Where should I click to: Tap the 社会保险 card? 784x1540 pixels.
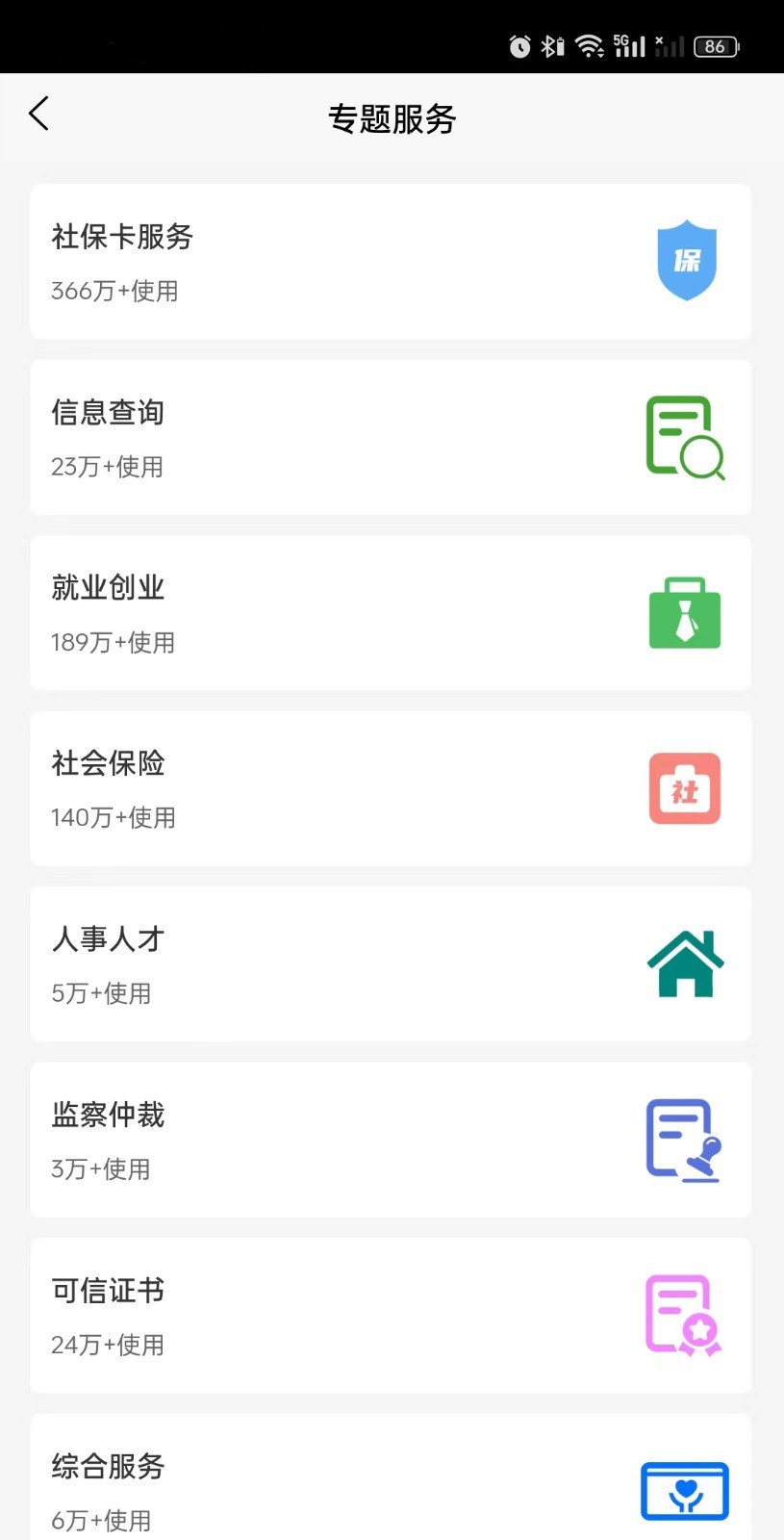tap(391, 789)
